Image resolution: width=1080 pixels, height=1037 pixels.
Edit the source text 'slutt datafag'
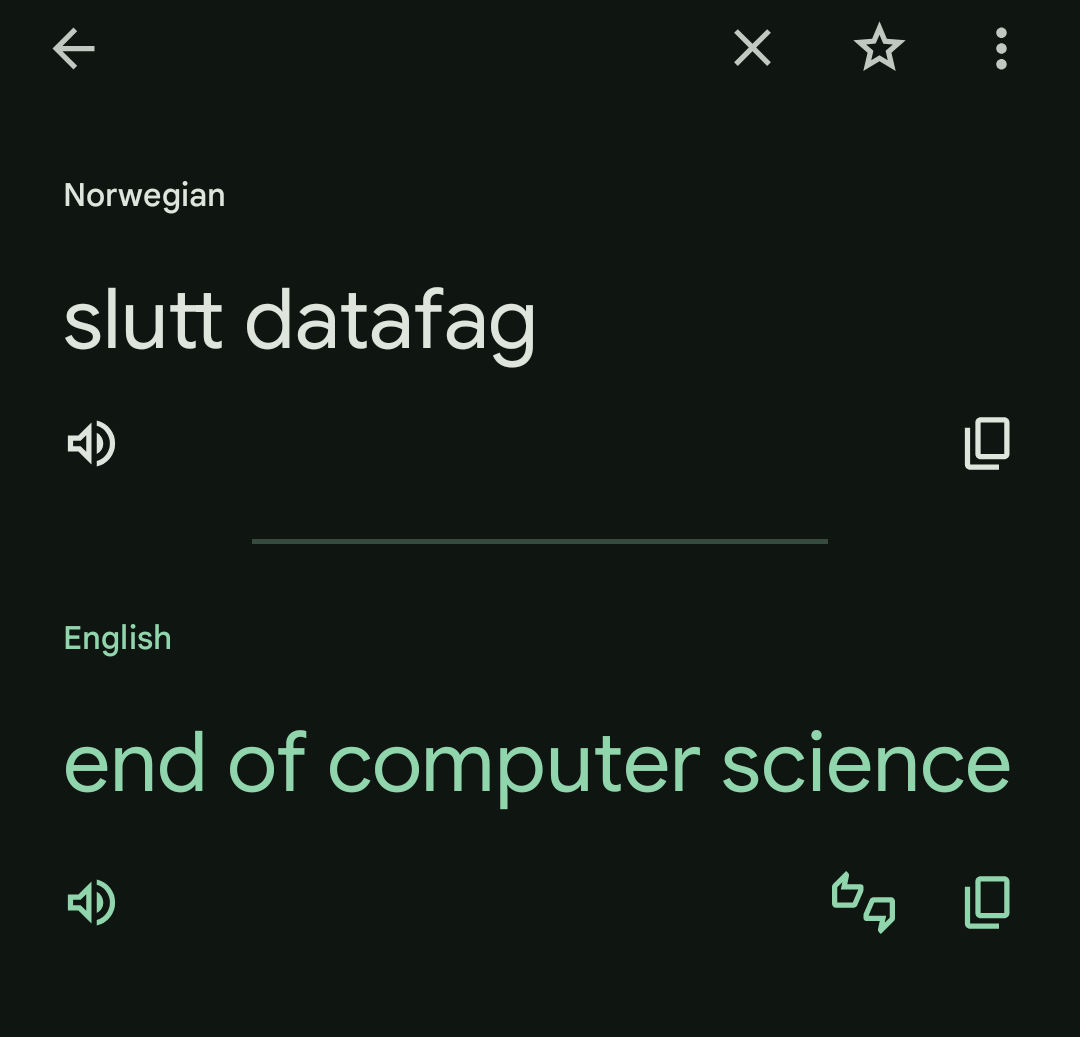(300, 322)
